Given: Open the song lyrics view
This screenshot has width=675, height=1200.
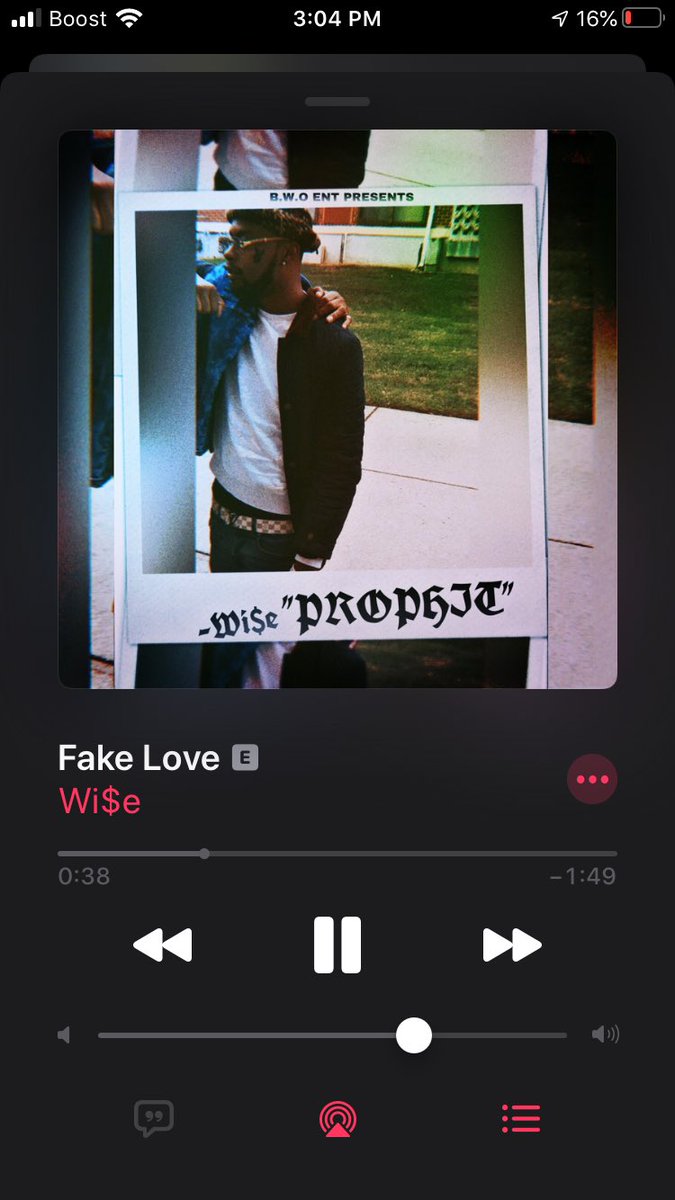Looking at the screenshot, I should pos(154,1118).
